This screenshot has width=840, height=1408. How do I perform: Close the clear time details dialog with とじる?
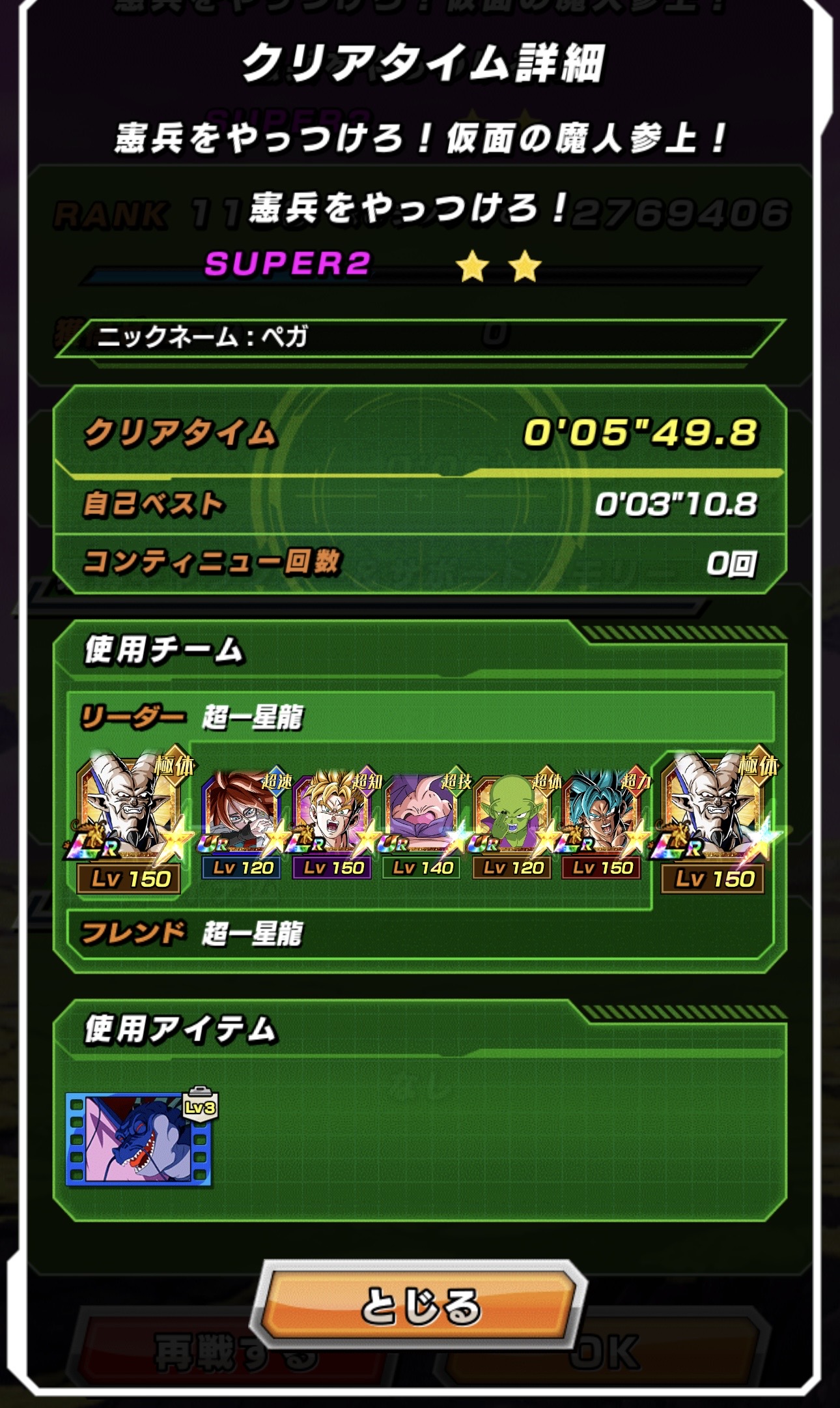pyautogui.click(x=420, y=1304)
